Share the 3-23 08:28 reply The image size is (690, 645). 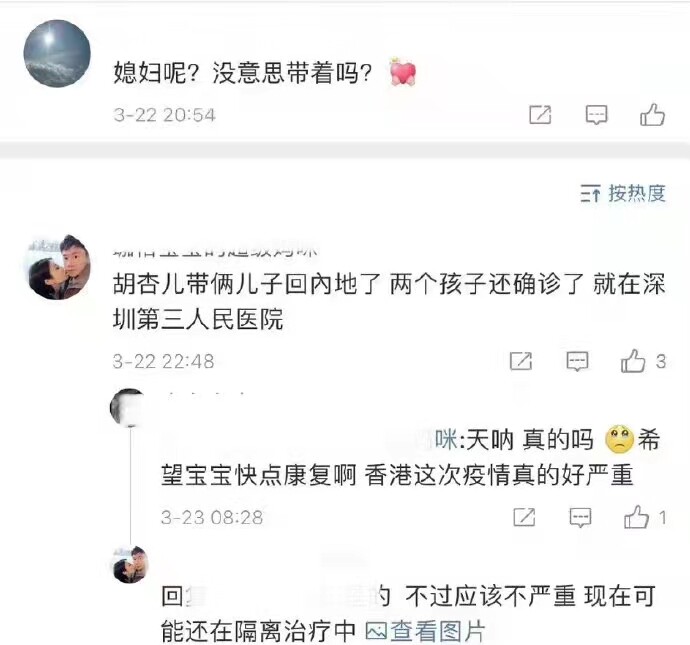pos(524,517)
